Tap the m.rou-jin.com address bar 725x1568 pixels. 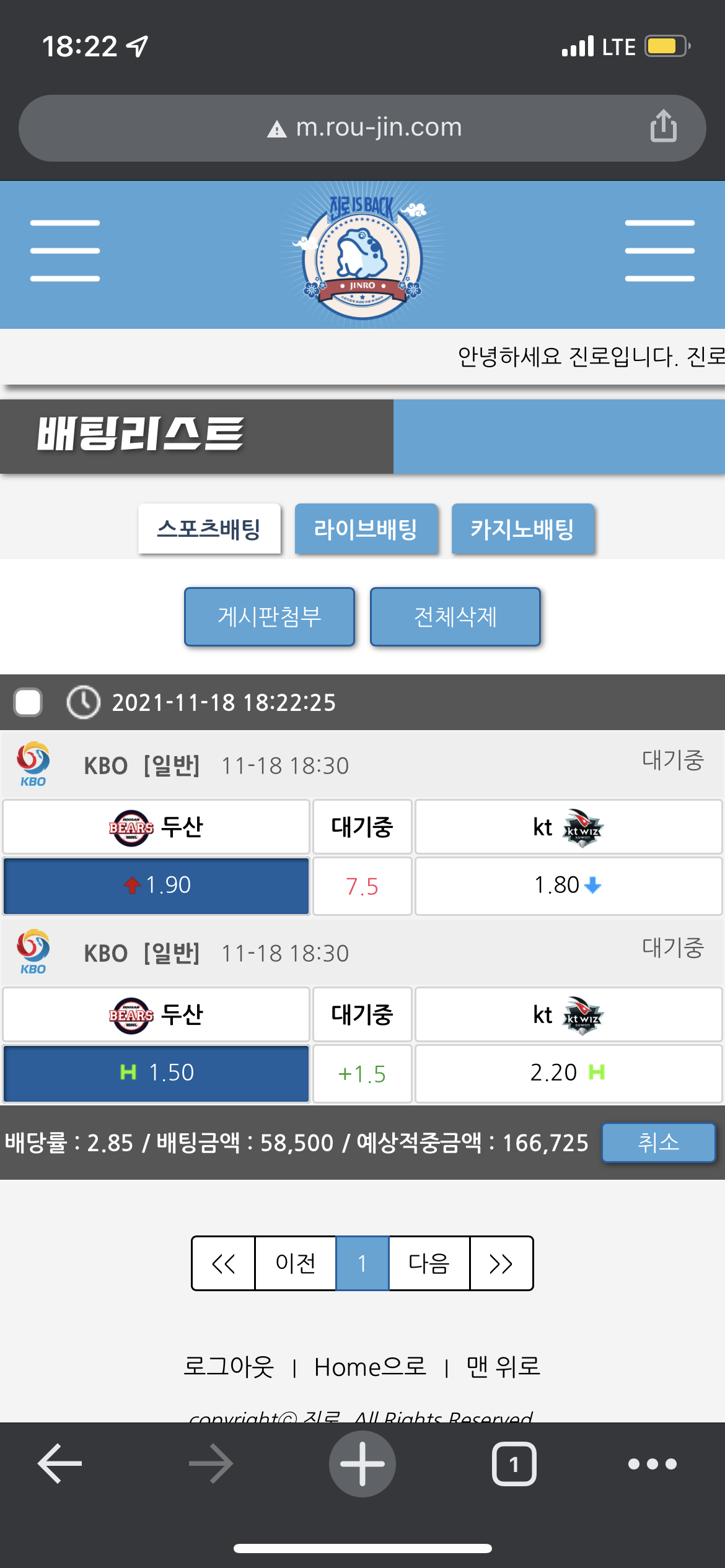[x=366, y=128]
